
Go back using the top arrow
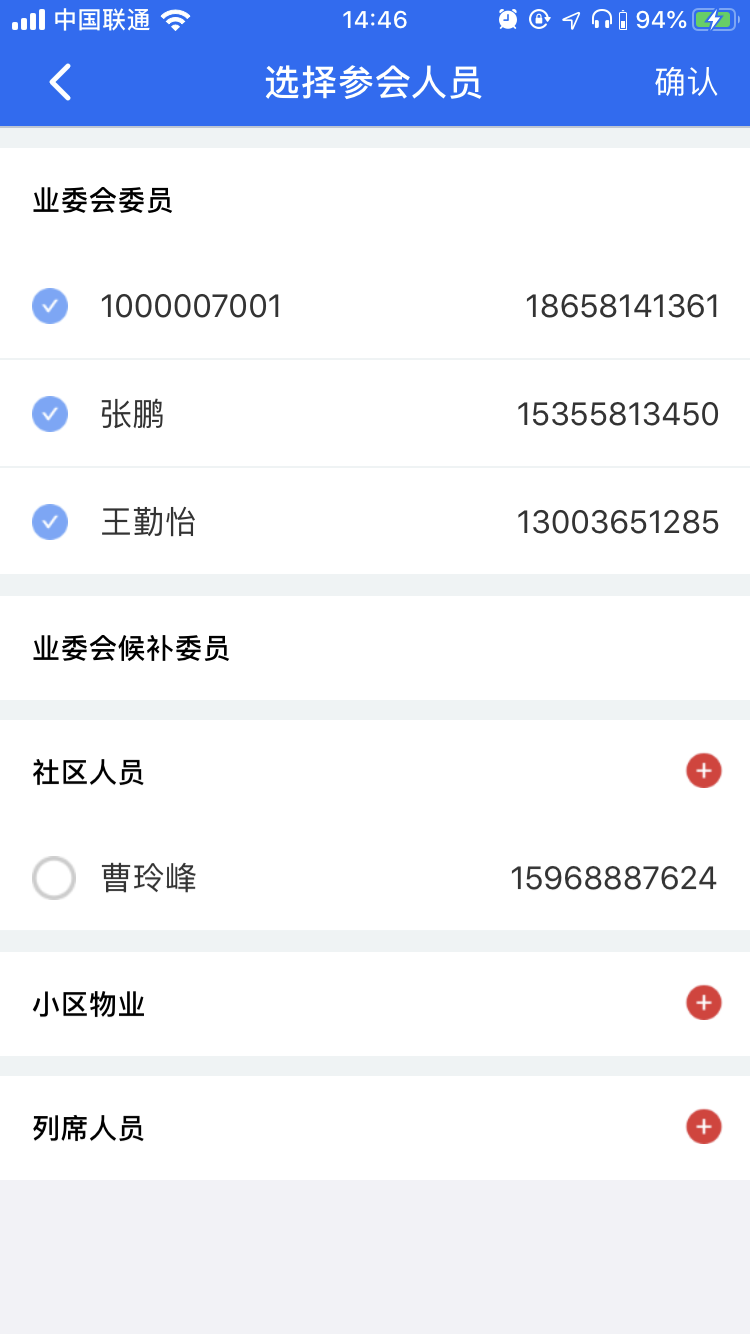tap(61, 82)
